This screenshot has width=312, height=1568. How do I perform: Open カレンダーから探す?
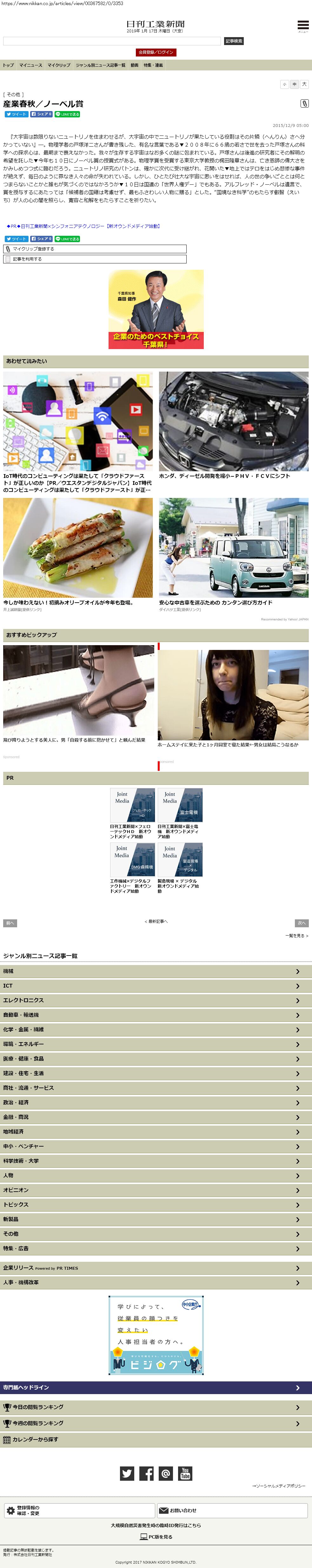click(156, 1439)
